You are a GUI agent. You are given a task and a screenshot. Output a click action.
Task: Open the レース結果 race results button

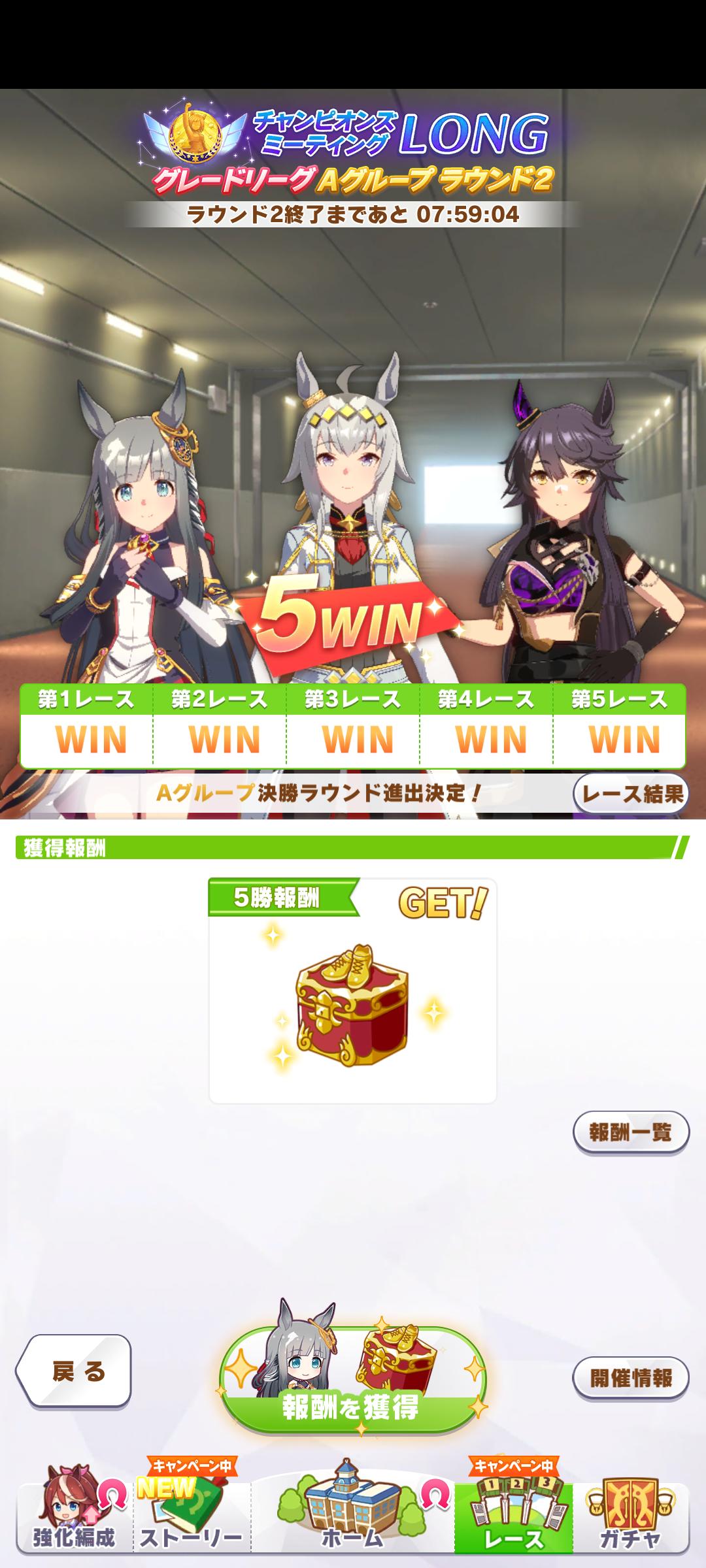point(631,794)
